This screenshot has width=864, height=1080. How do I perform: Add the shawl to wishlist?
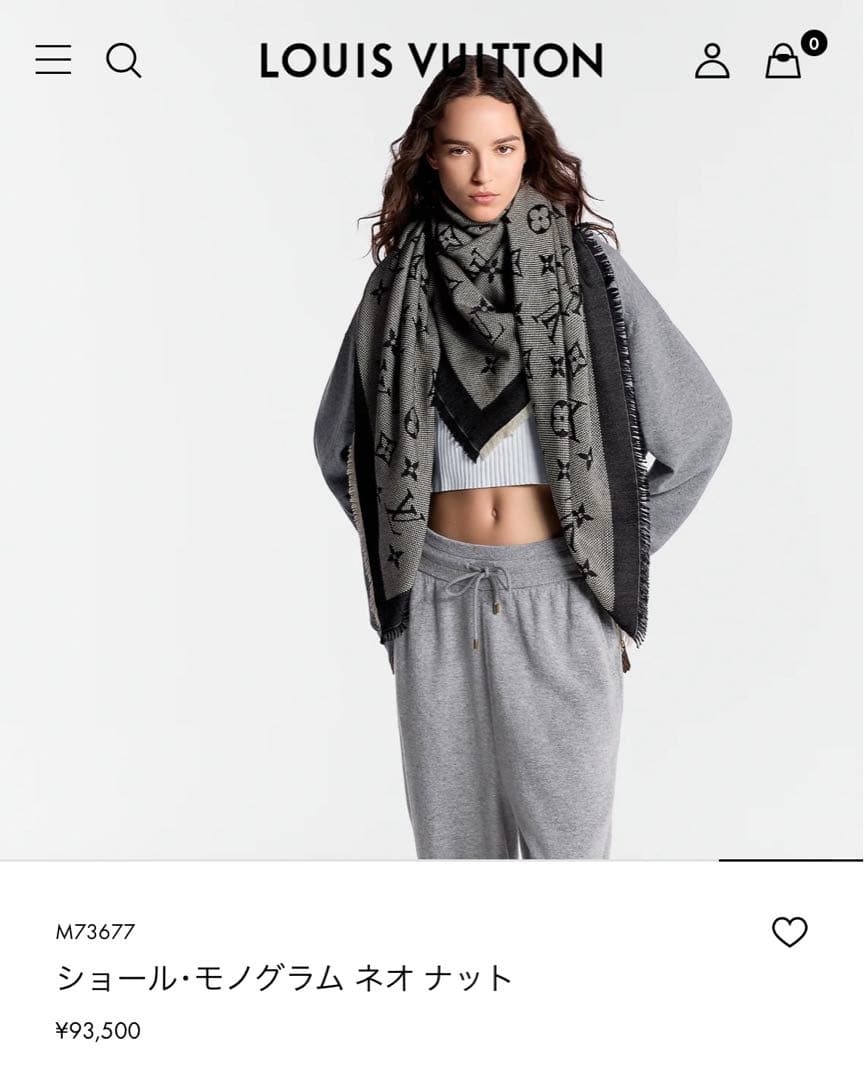pos(789,932)
